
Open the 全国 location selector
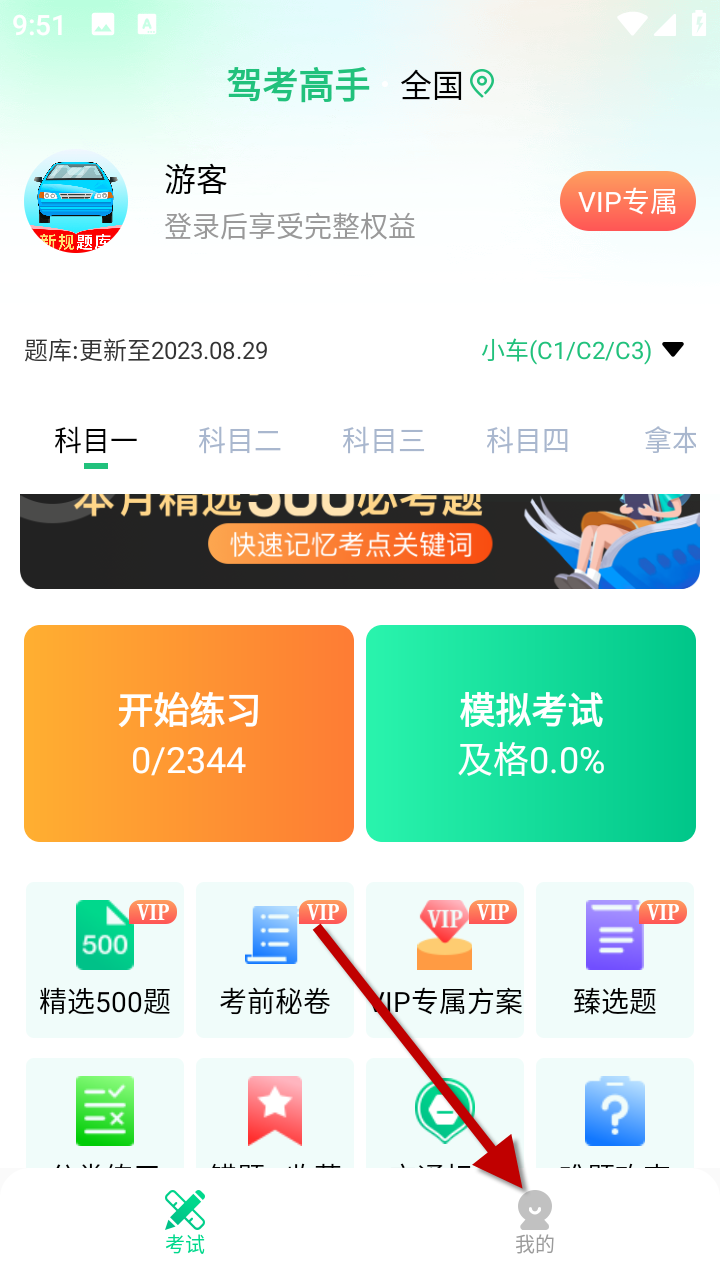[447, 86]
